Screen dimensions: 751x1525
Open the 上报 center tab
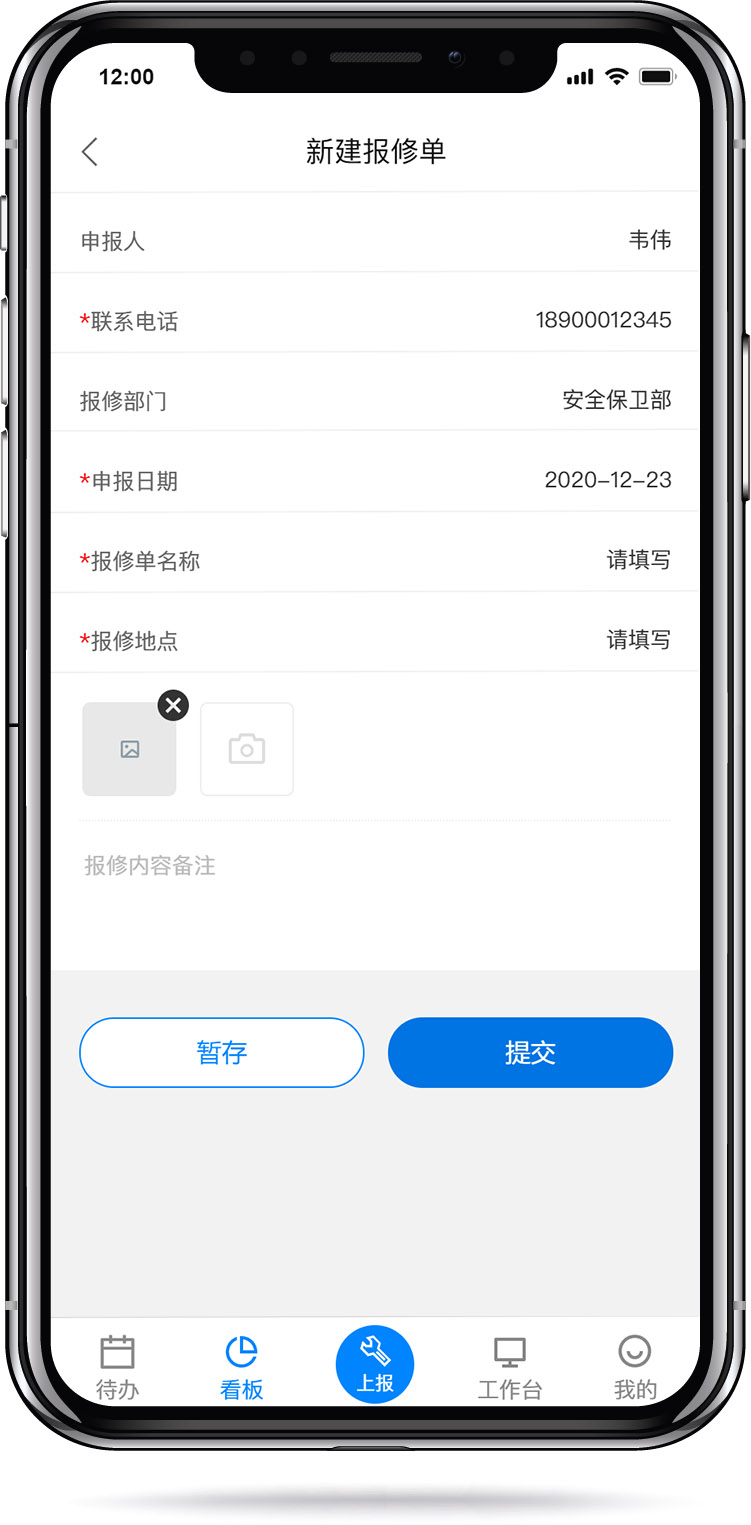point(375,1364)
